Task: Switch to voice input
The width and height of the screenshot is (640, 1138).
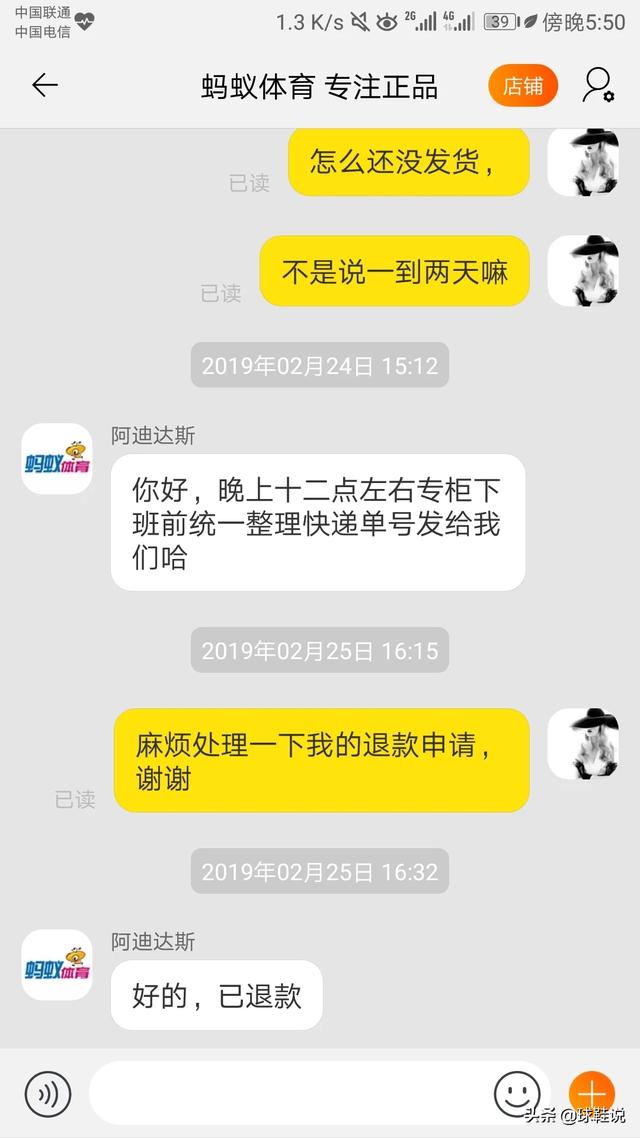Action: pos(48,1093)
